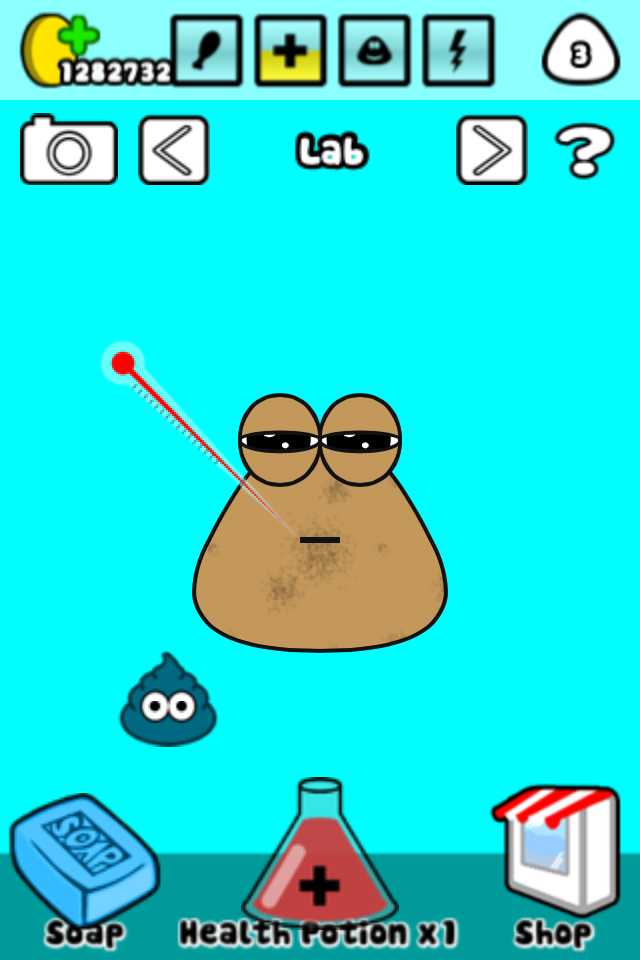
Task: Open the health status indicator
Action: click(290, 50)
